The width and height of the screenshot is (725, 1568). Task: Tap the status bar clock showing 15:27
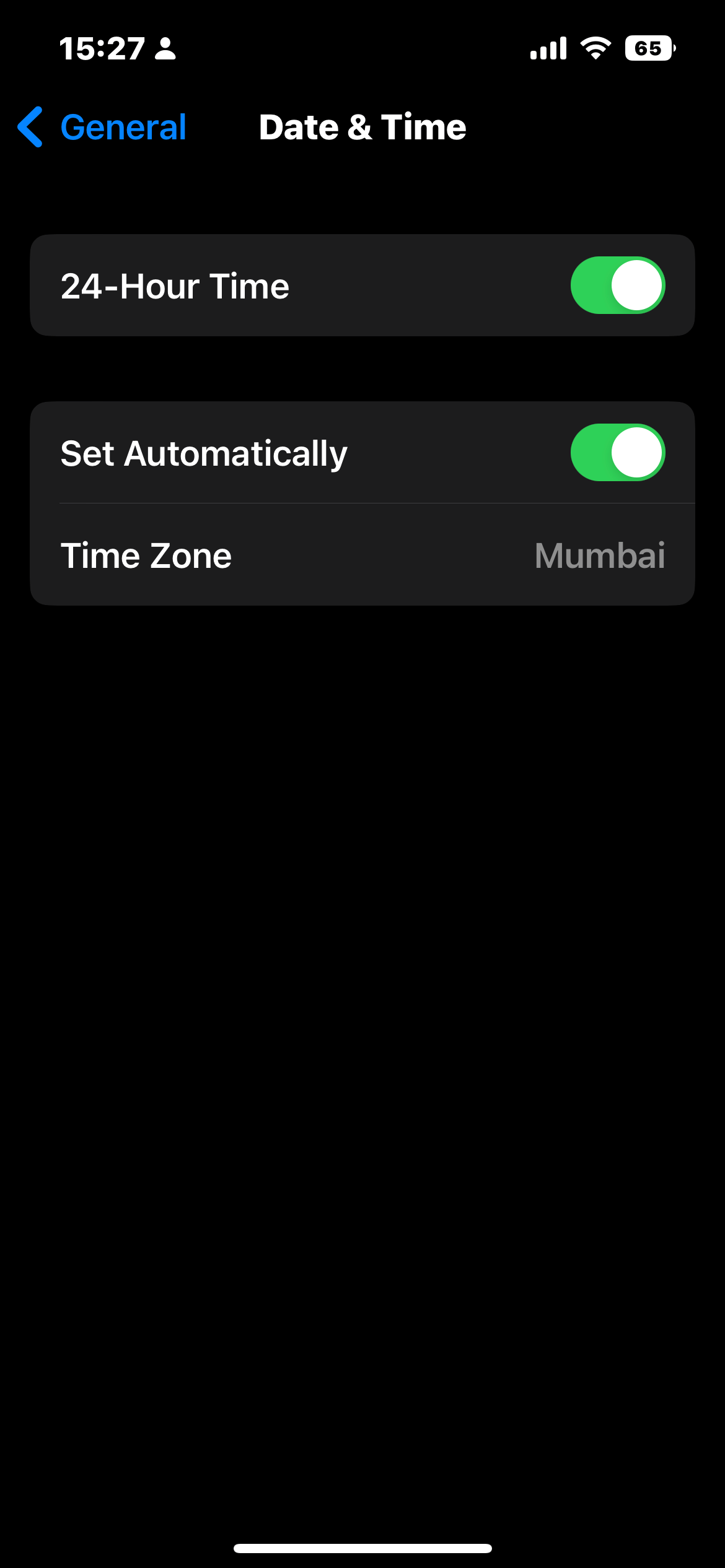pos(102,48)
